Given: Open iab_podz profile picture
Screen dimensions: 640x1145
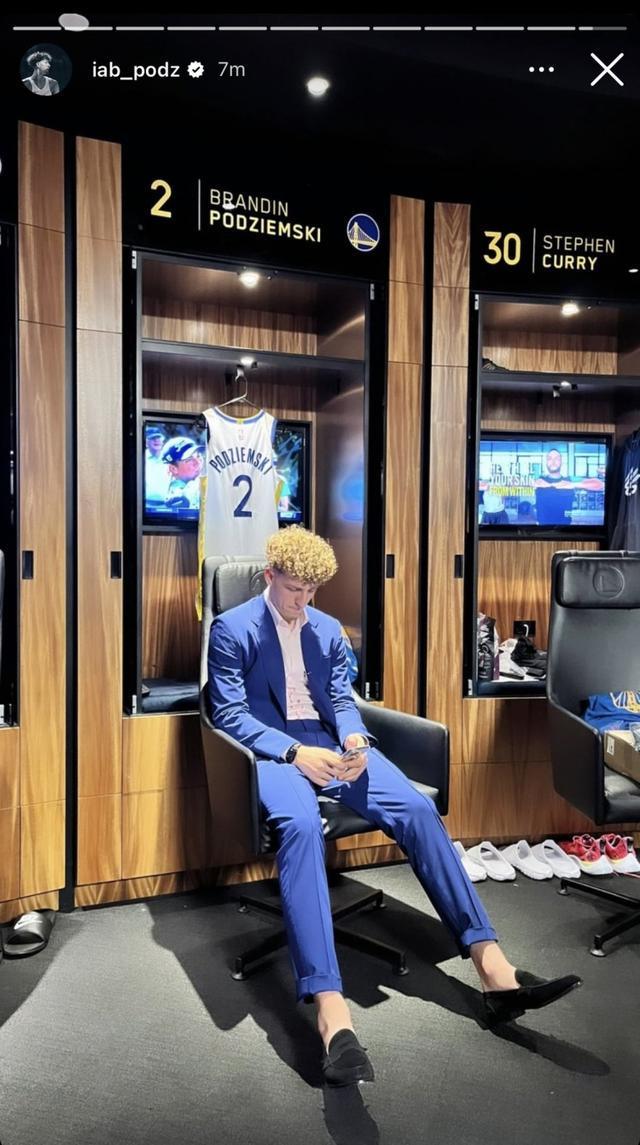Looking at the screenshot, I should [45, 70].
